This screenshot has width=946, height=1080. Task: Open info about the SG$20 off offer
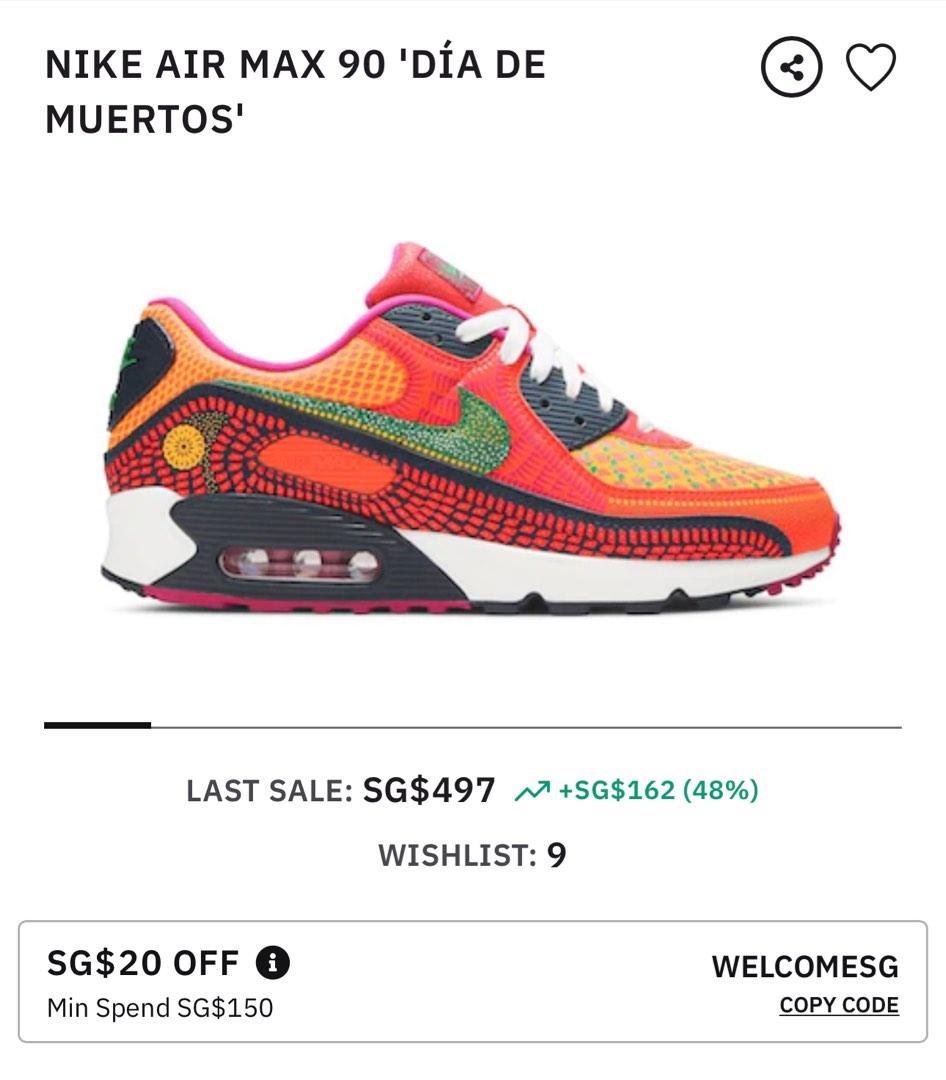coord(272,963)
